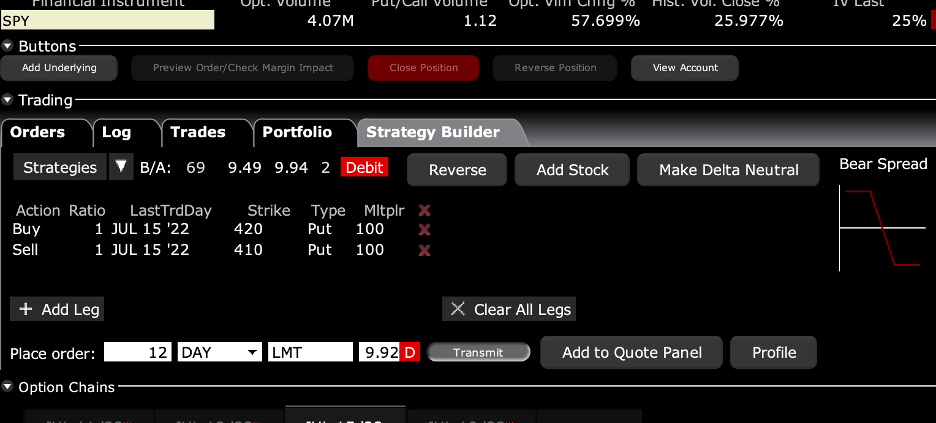936x423 pixels.
Task: Open the Profile view
Action: point(774,353)
